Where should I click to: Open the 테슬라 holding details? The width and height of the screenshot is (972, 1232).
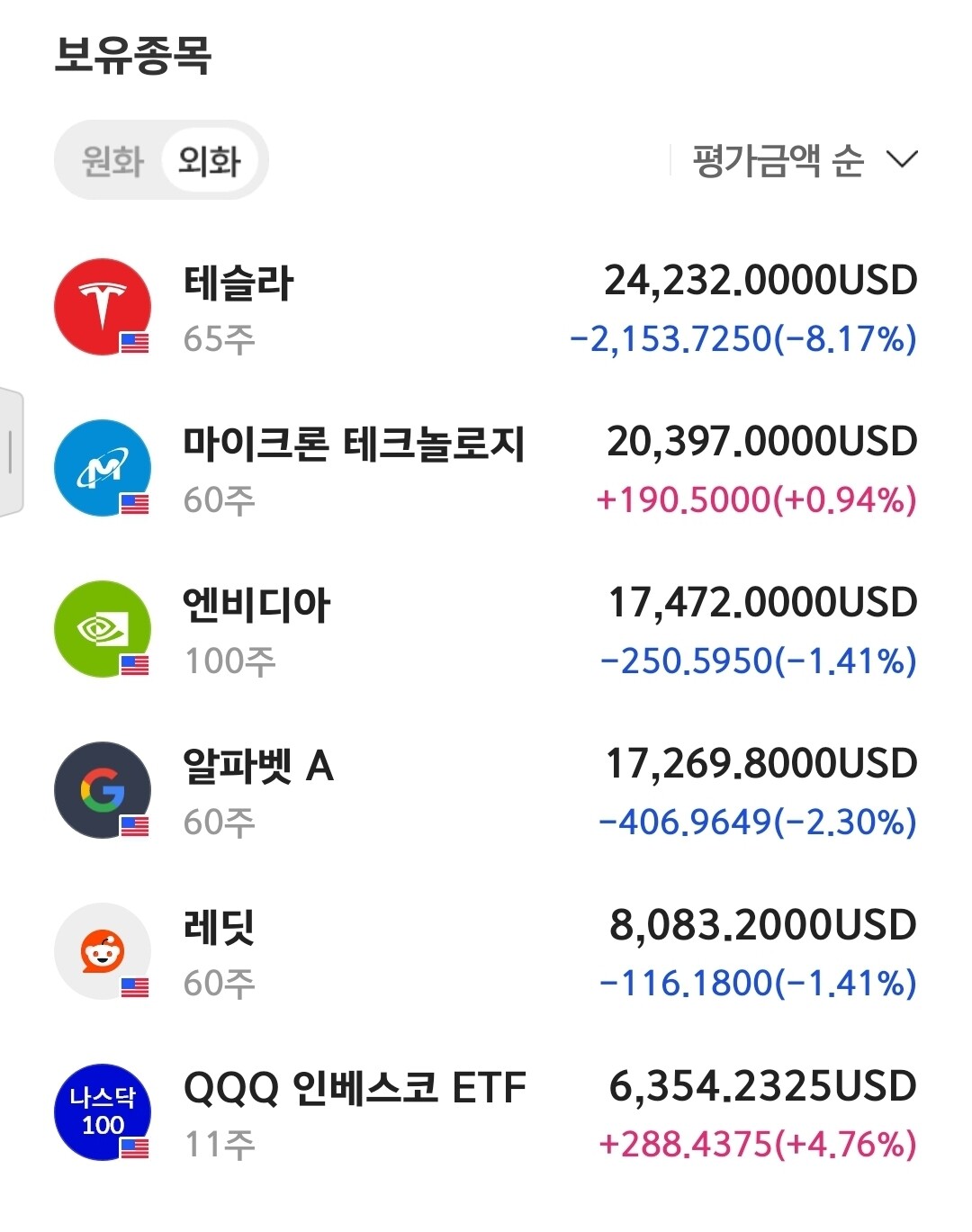(486, 308)
